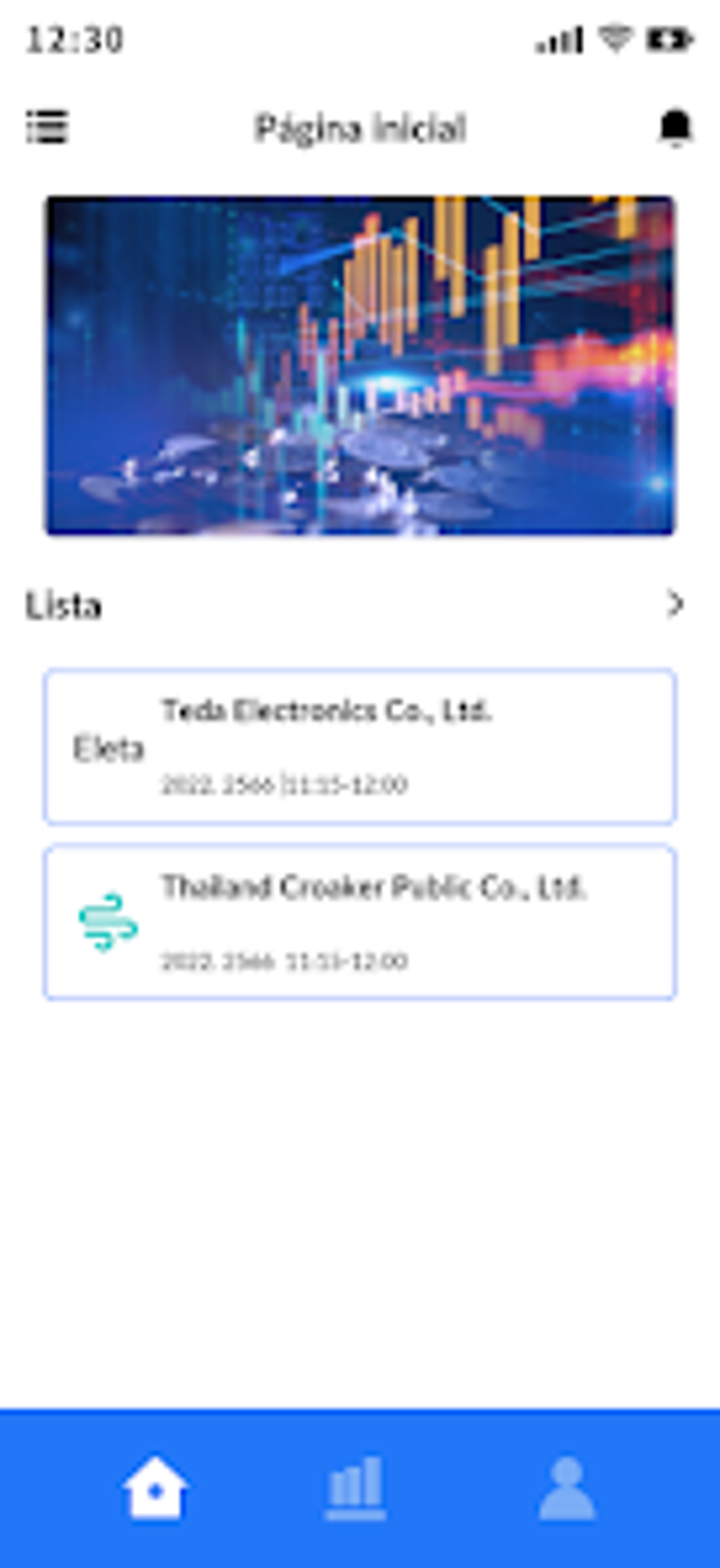This screenshot has width=720, height=1568.
Task: Open the stock chart banner
Action: point(360,365)
